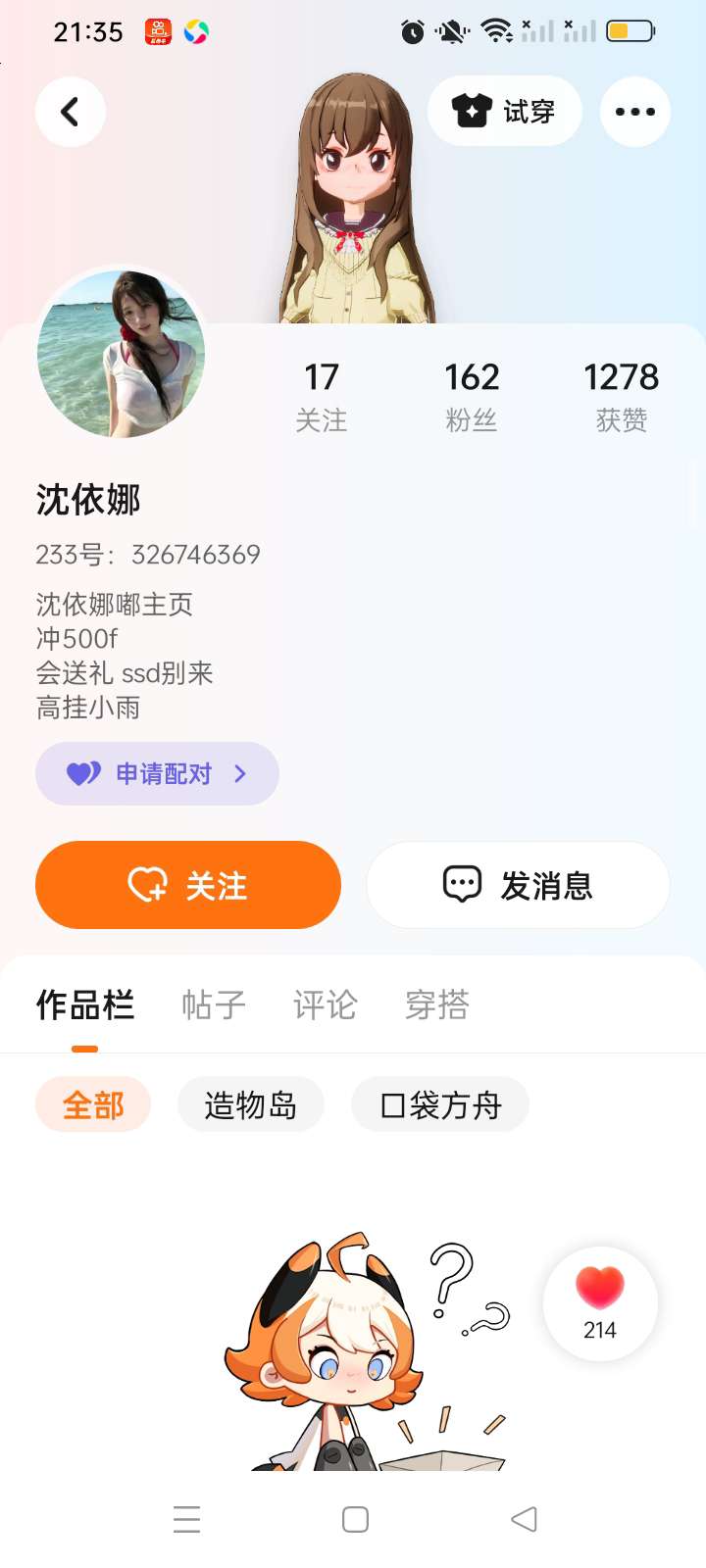View 沈依娜's profile avatar photo
The image size is (706, 1568).
click(122, 354)
